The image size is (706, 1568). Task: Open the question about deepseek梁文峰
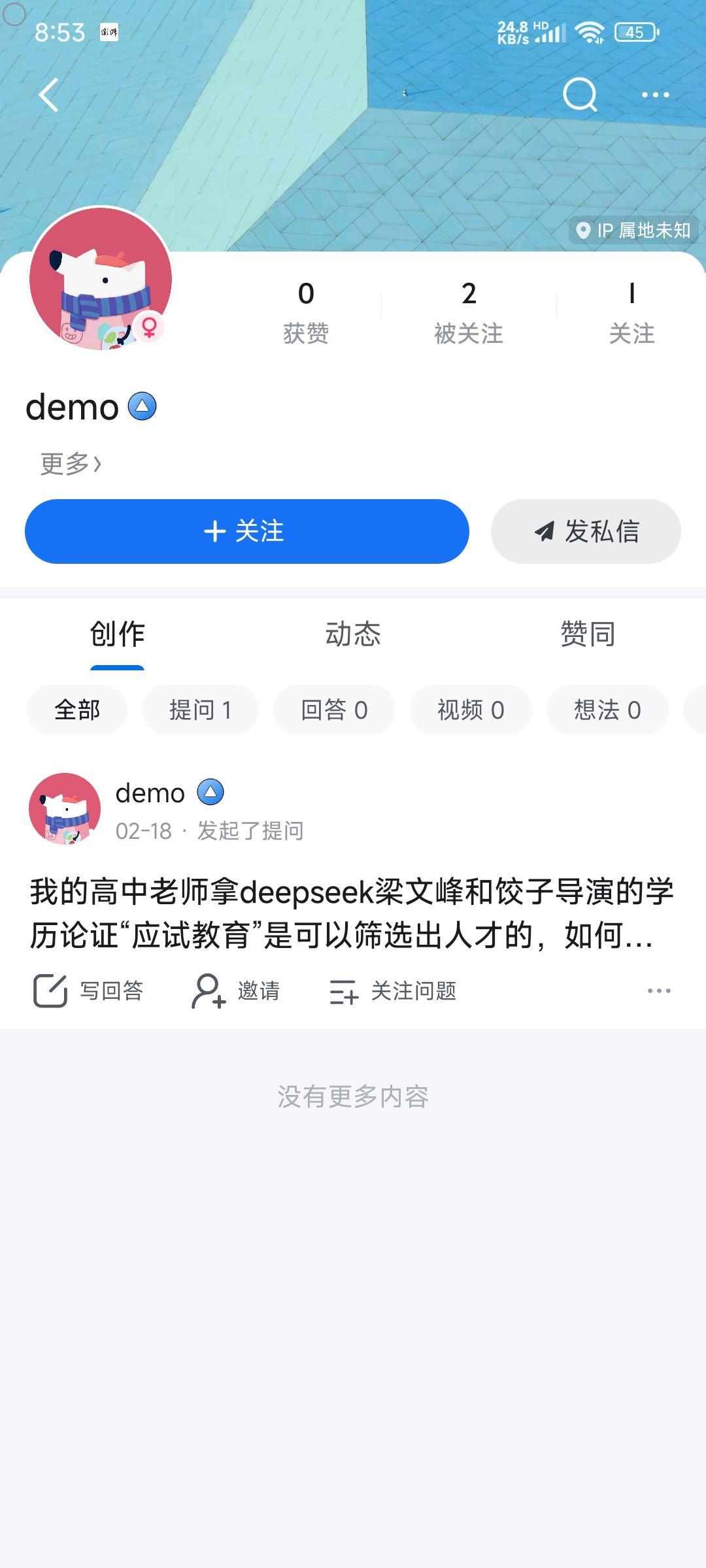(x=352, y=913)
